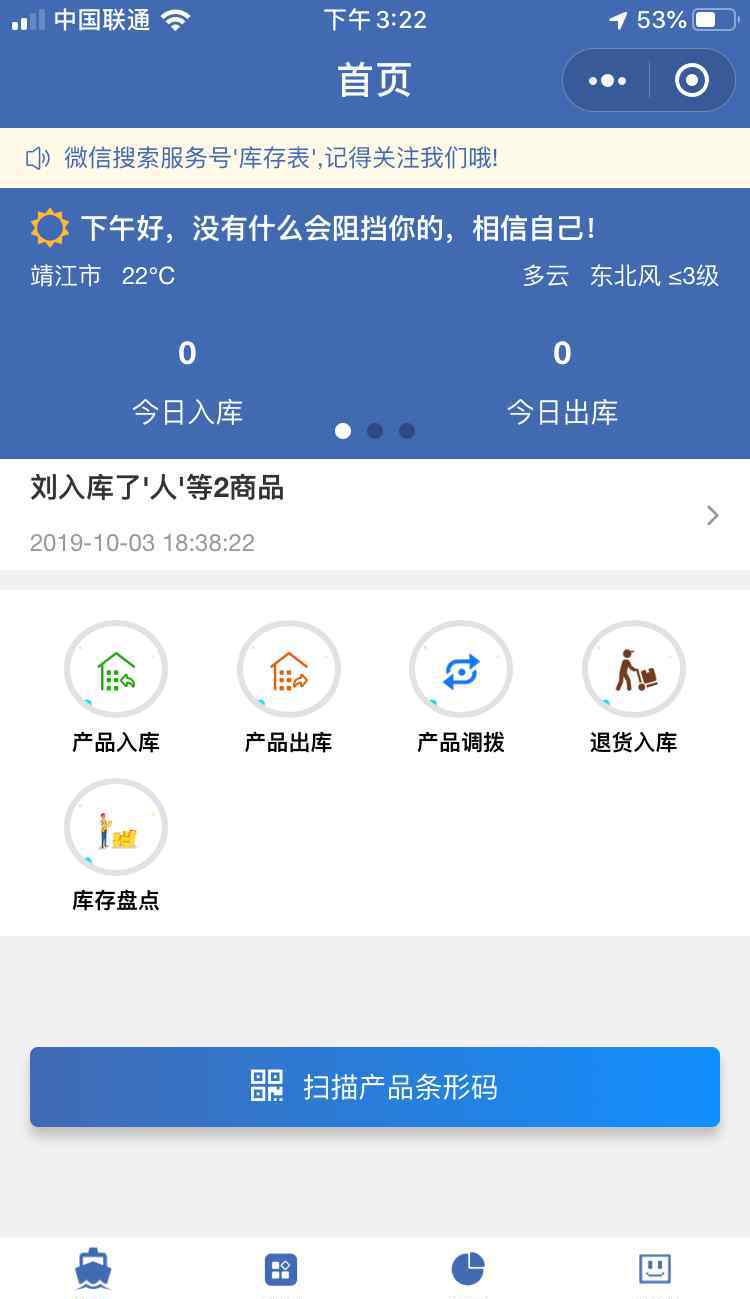Viewport: 750px width, 1299px height.
Task: Open the pie chart statistics tab
Action: 468,1269
